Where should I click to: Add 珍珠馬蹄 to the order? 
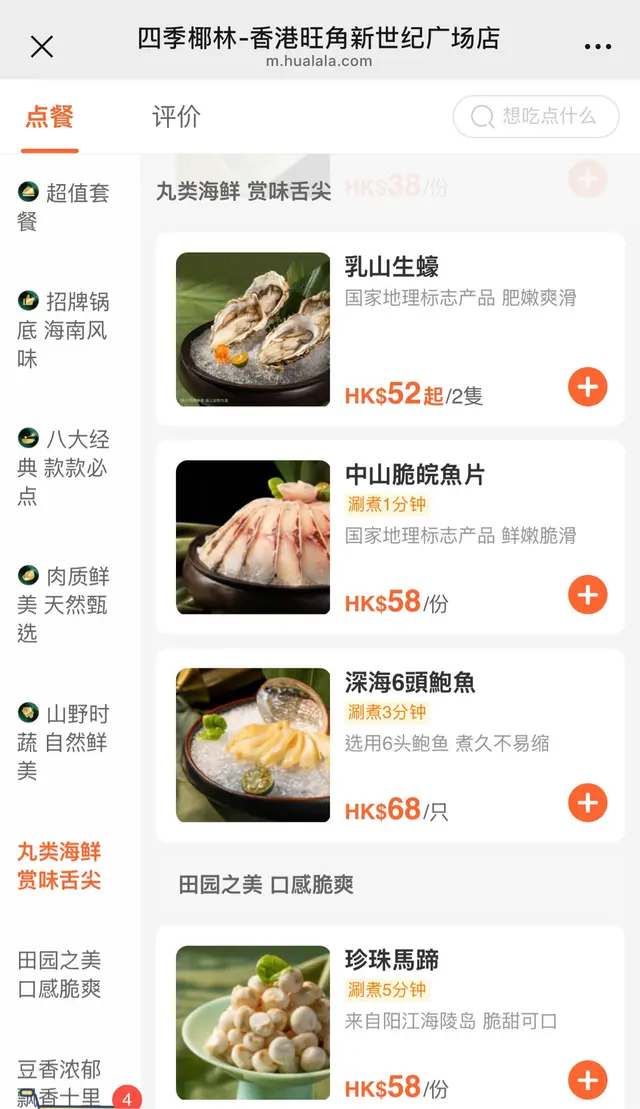587,1079
